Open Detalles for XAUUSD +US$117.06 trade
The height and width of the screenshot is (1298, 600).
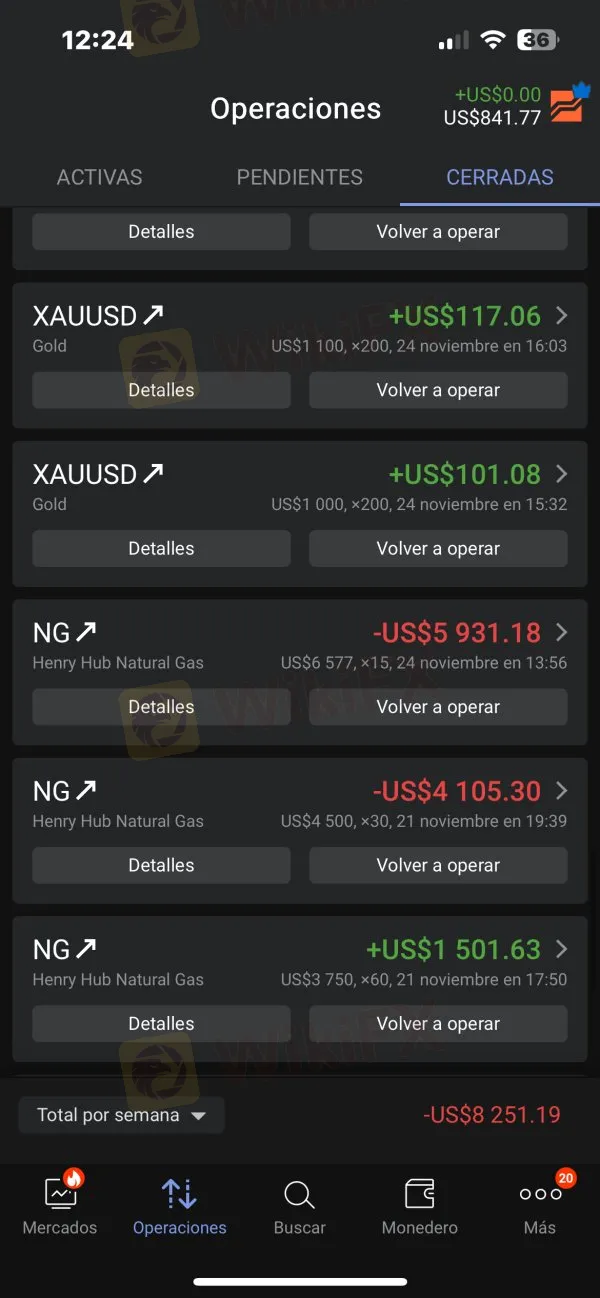click(x=161, y=390)
